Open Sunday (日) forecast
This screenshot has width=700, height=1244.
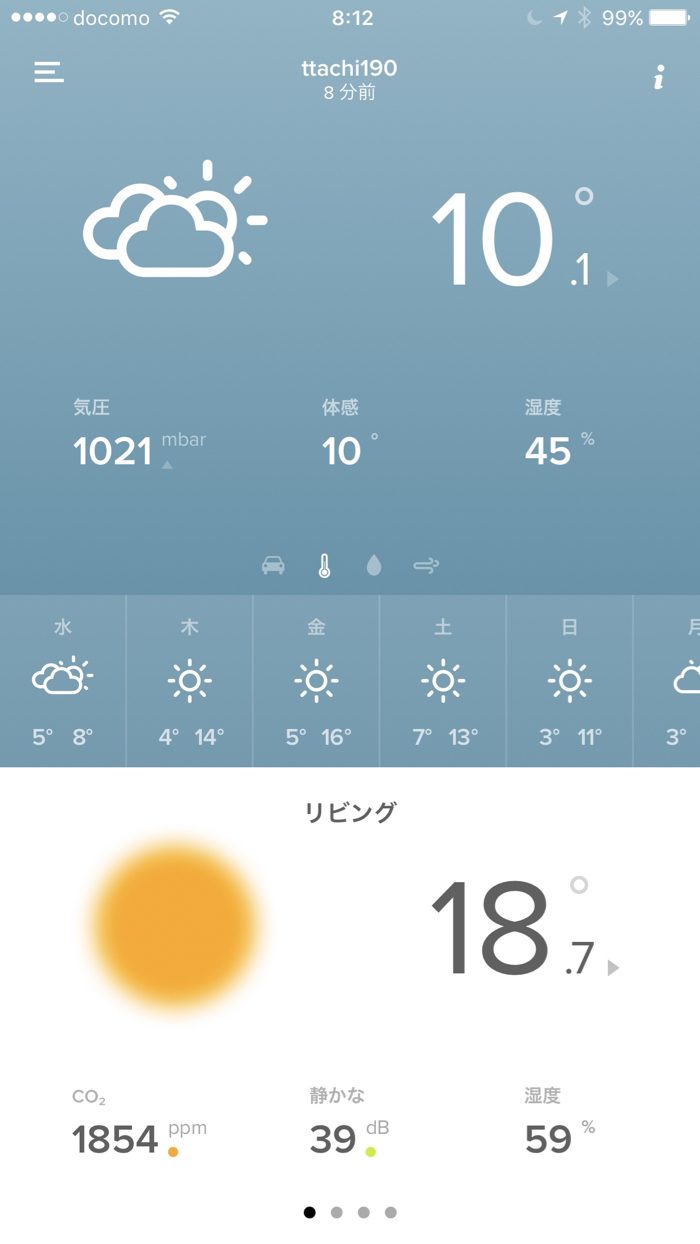(x=570, y=682)
